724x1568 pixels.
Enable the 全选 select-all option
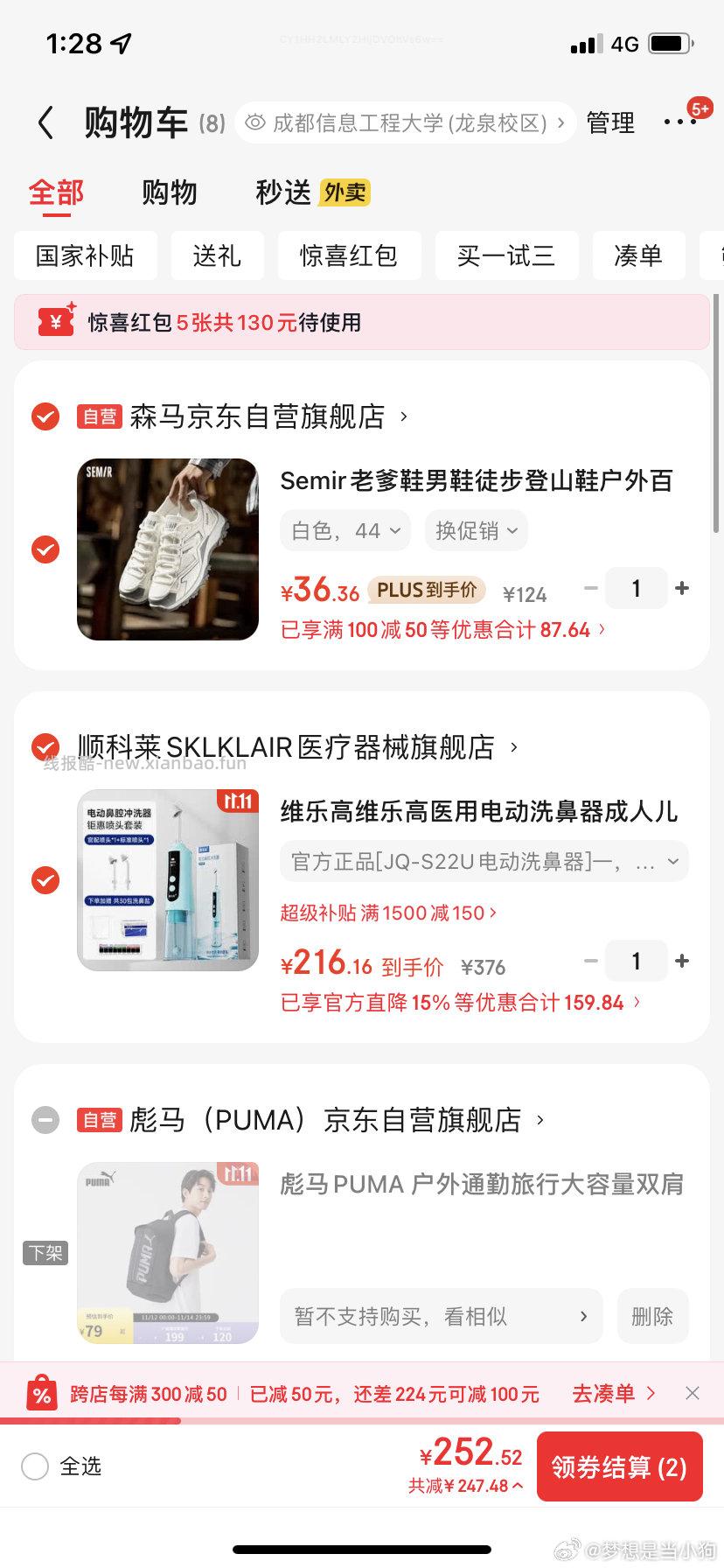tap(35, 1466)
